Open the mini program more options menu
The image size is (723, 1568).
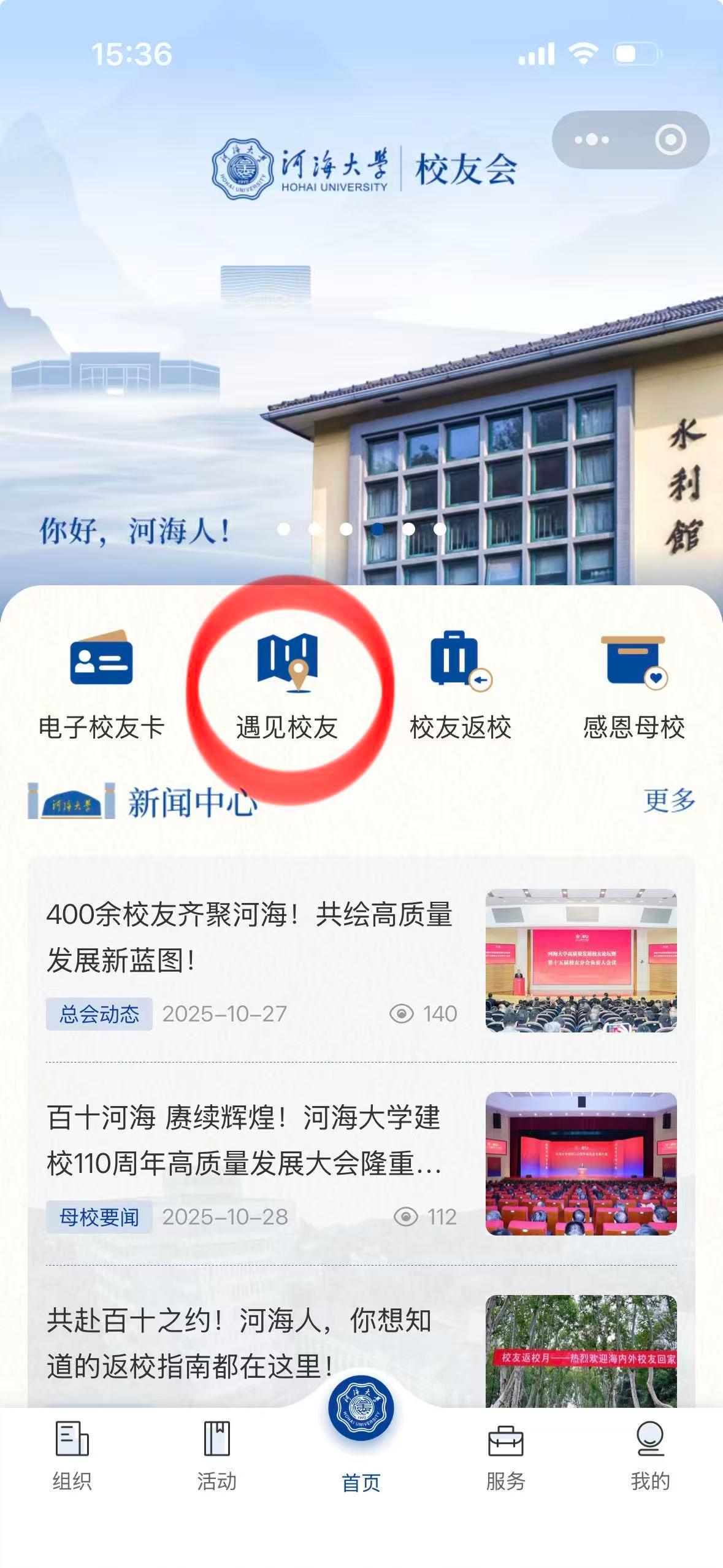pos(591,140)
